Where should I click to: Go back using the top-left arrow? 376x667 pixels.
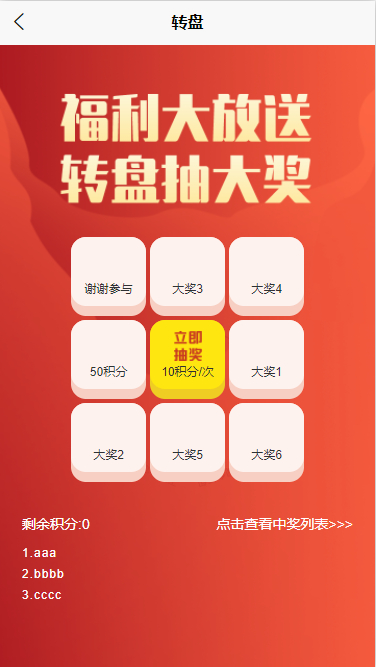[x=19, y=22]
